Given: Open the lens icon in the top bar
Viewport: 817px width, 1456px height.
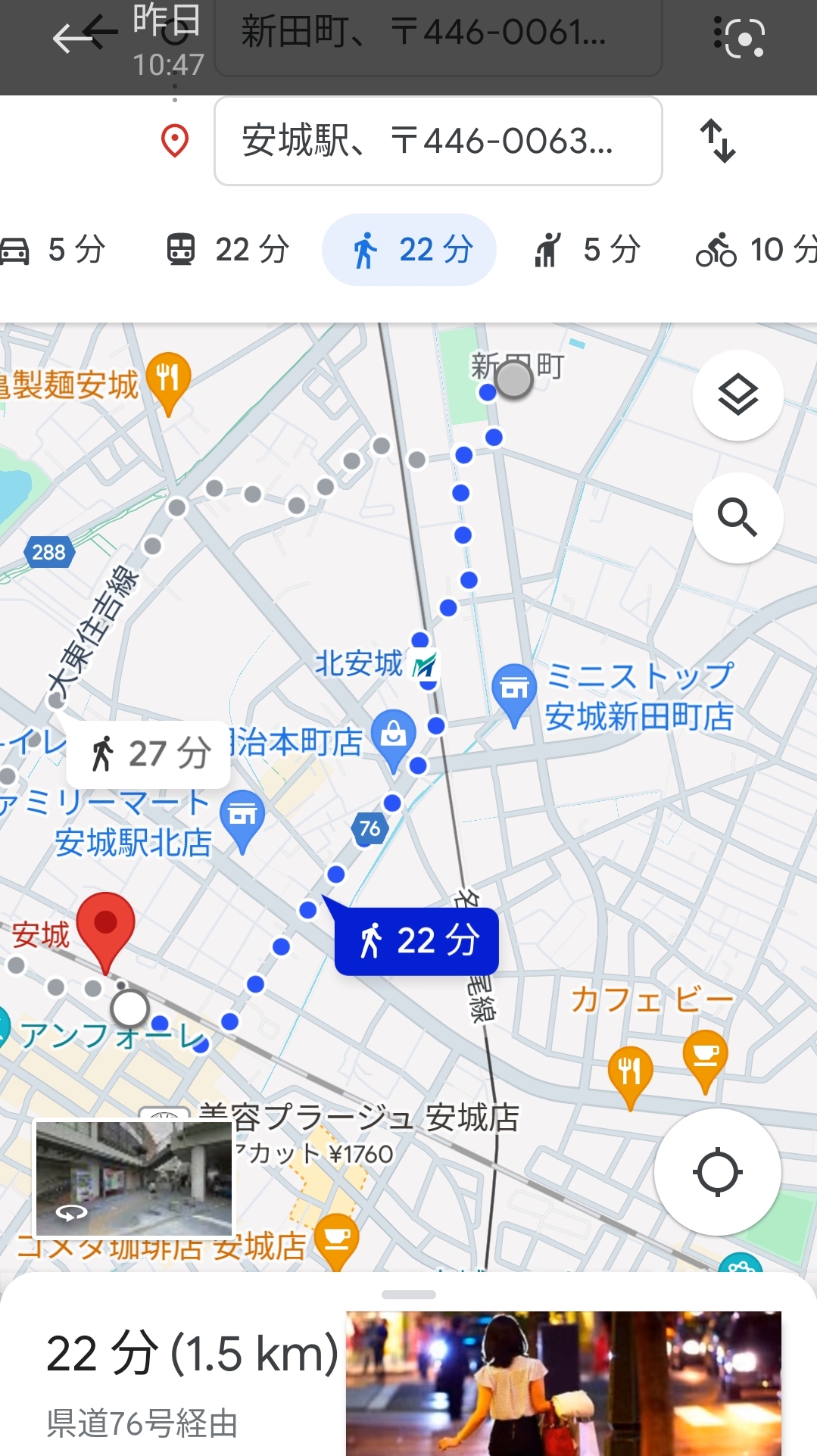Looking at the screenshot, I should pos(740,36).
